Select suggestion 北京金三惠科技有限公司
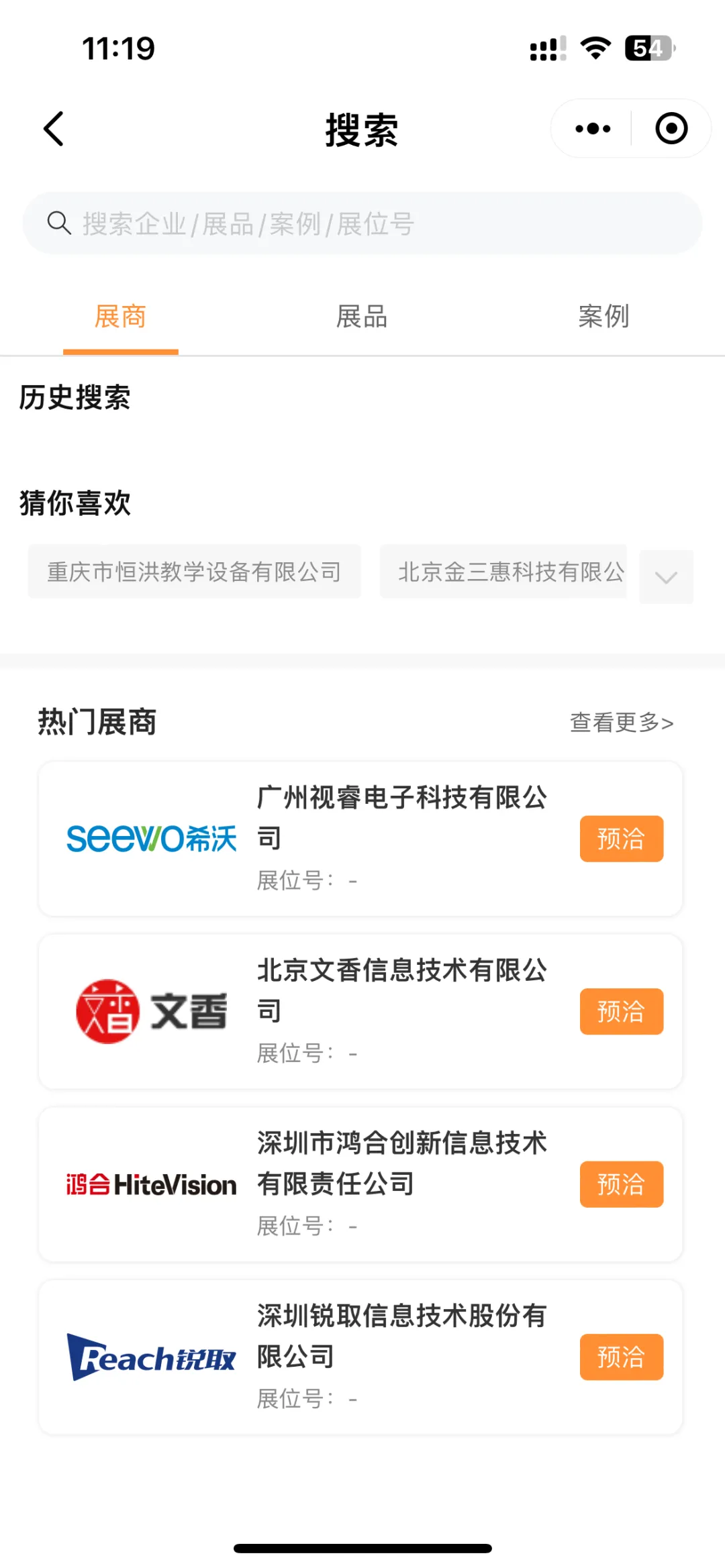Image resolution: width=725 pixels, height=1568 pixels. tap(503, 572)
